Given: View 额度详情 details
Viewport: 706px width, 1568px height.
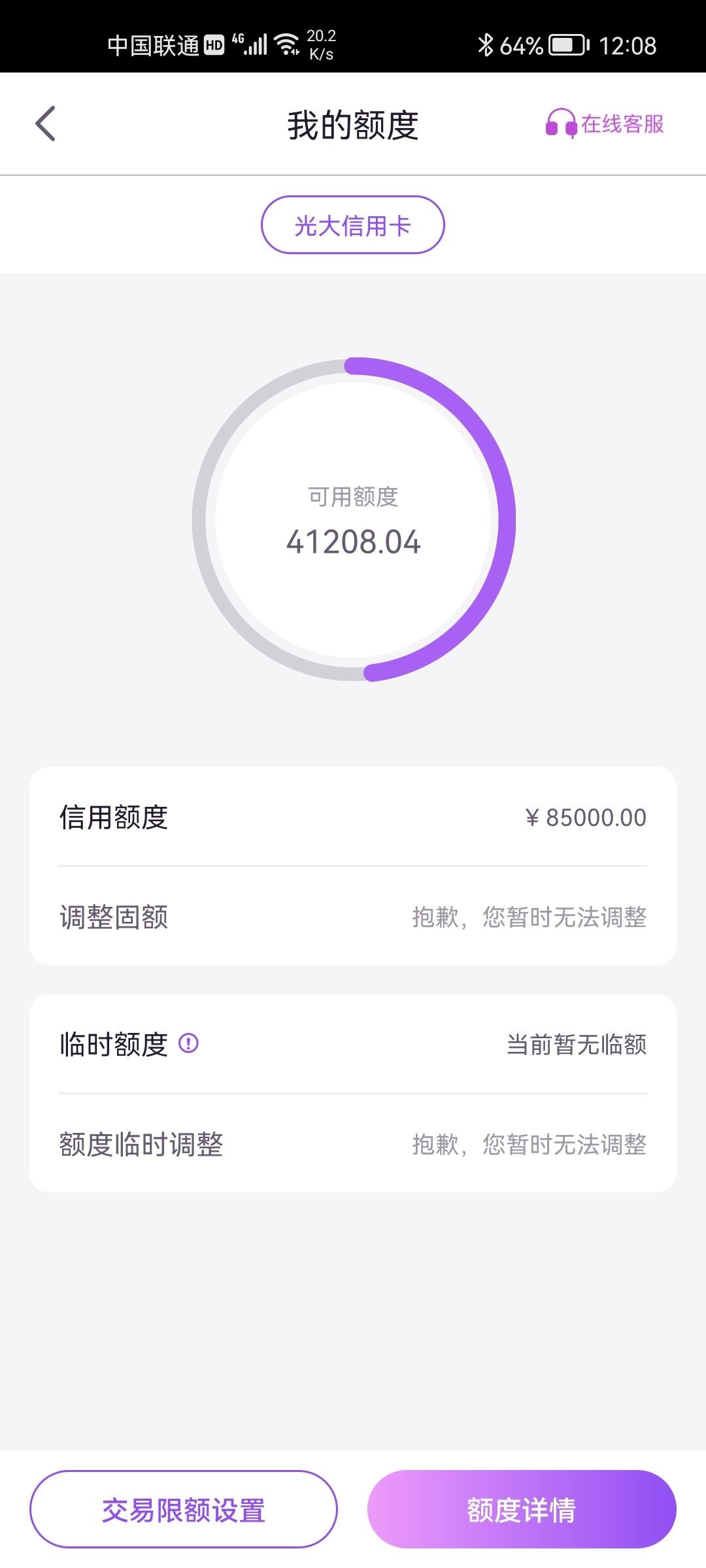Looking at the screenshot, I should click(x=522, y=1509).
